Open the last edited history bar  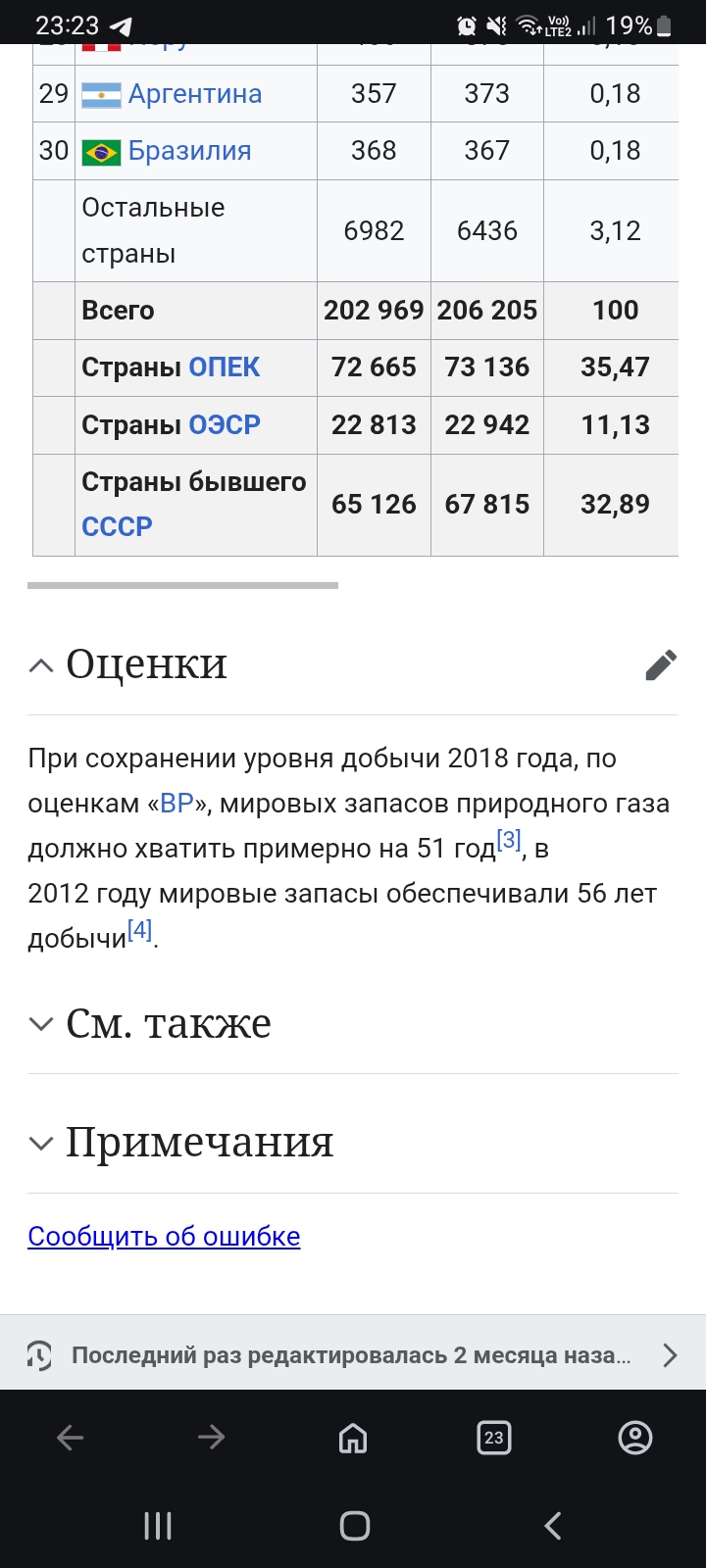coord(353,1355)
